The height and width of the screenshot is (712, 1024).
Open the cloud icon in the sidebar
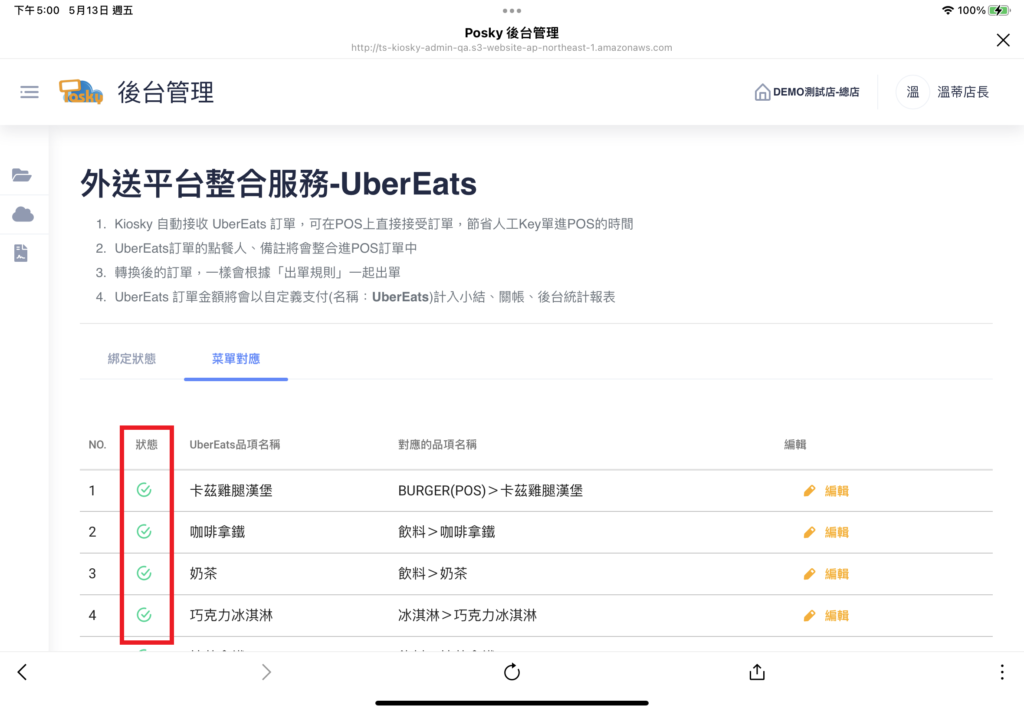pos(23,214)
